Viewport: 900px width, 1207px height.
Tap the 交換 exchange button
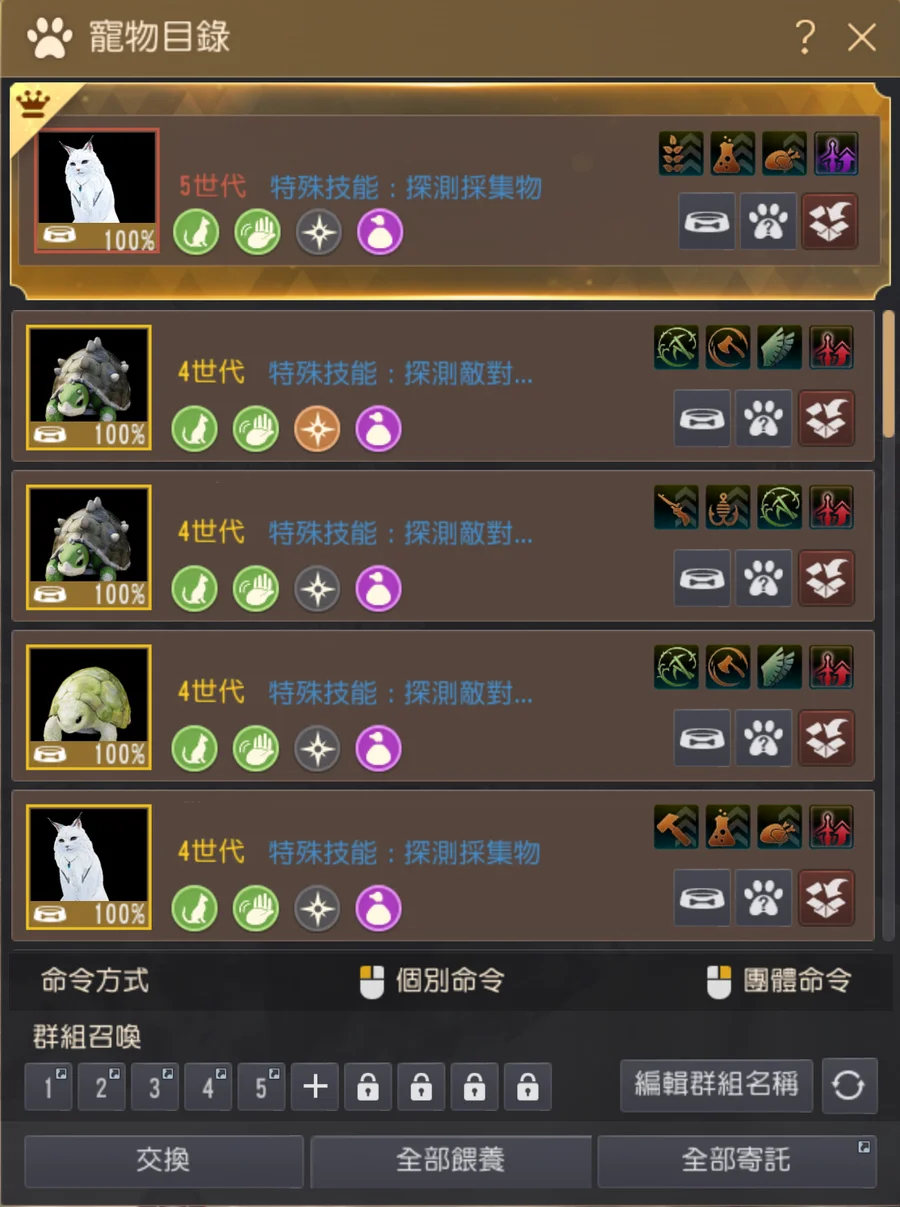163,1160
